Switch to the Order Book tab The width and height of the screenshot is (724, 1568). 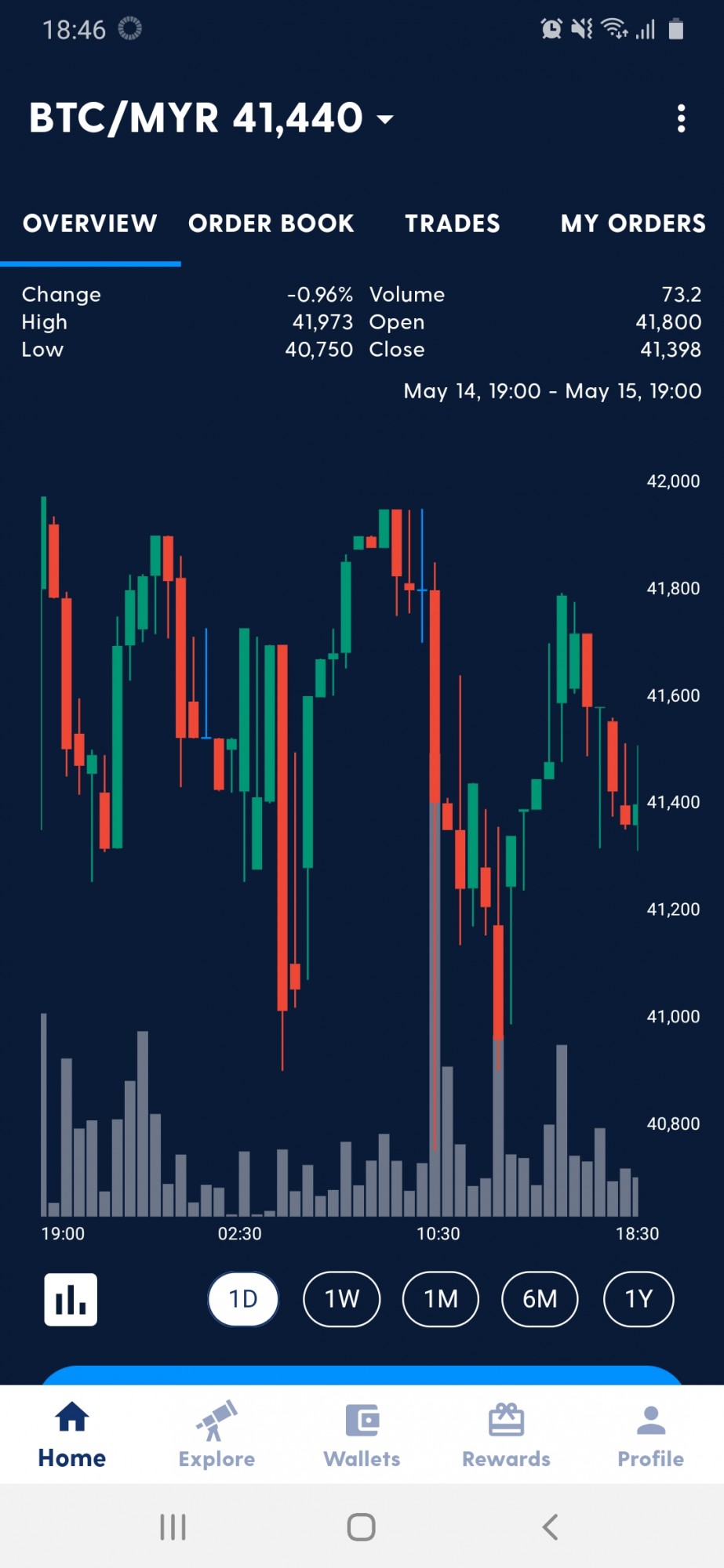tap(271, 223)
